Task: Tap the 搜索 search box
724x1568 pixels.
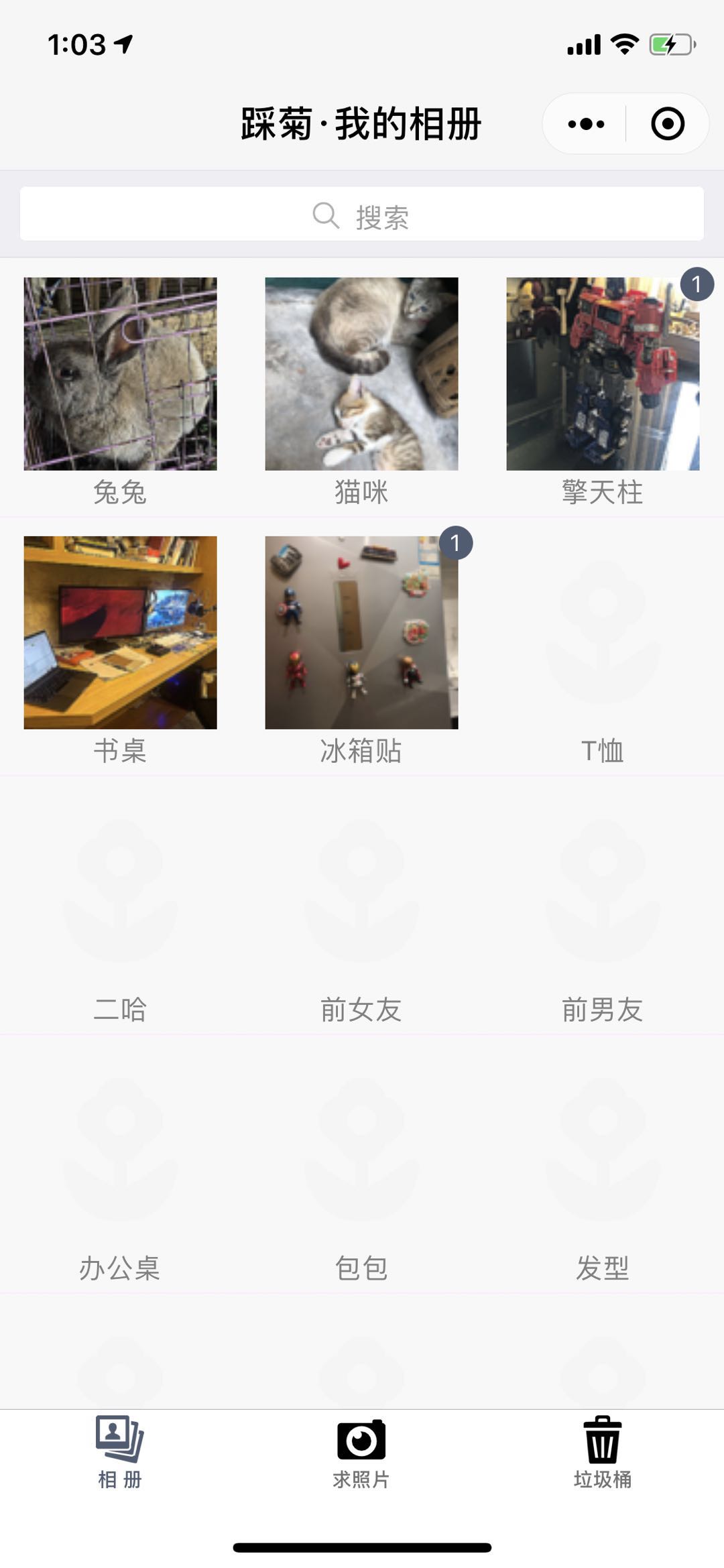Action: [362, 215]
